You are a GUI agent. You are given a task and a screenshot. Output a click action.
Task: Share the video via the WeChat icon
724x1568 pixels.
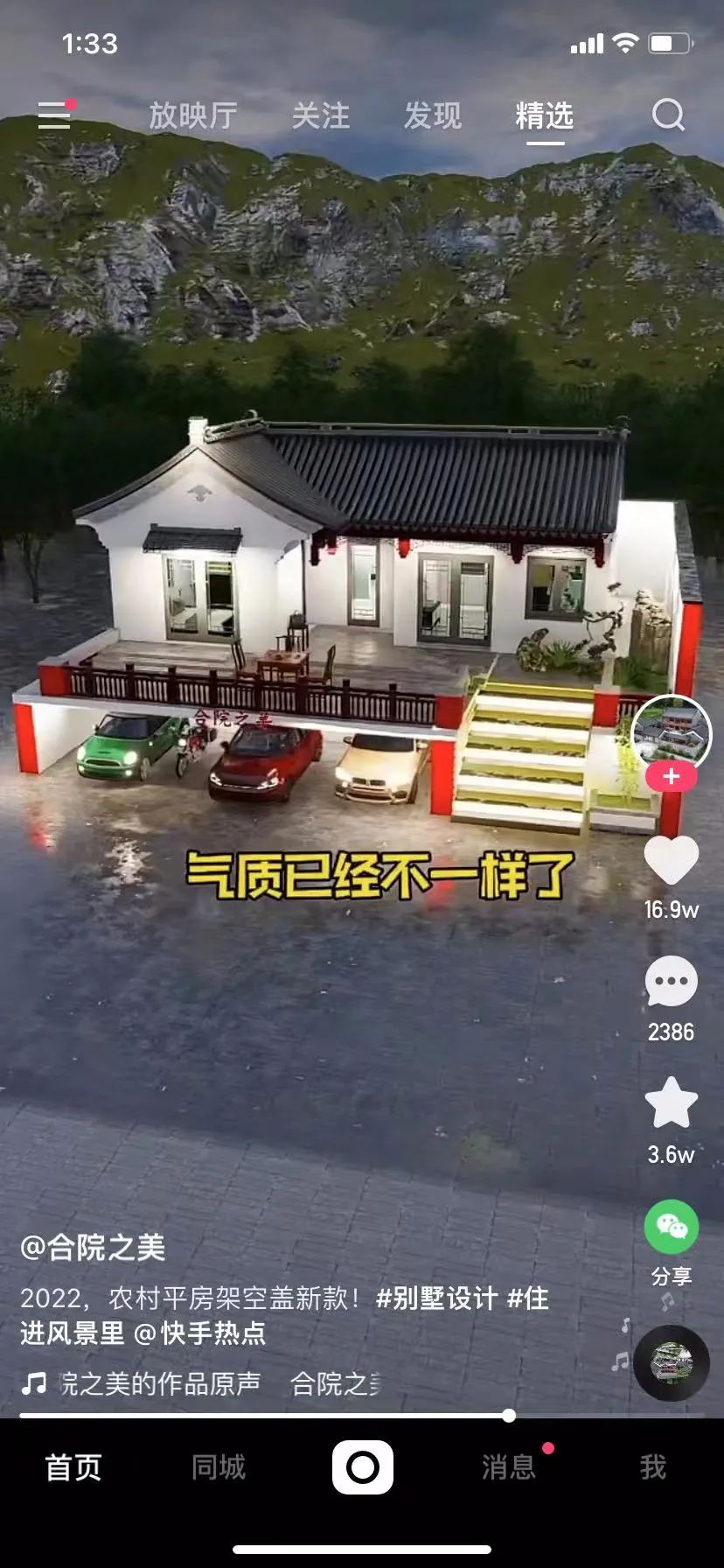pos(671,1227)
